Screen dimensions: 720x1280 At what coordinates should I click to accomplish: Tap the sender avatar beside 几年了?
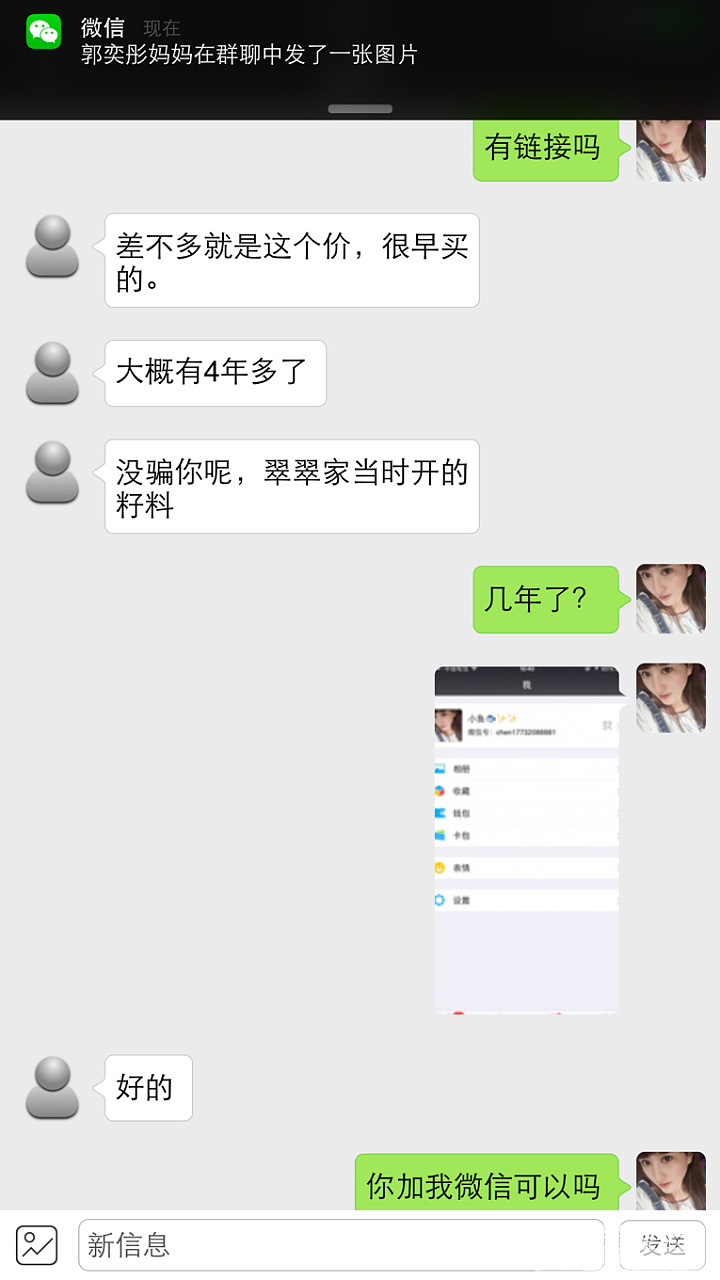[671, 598]
